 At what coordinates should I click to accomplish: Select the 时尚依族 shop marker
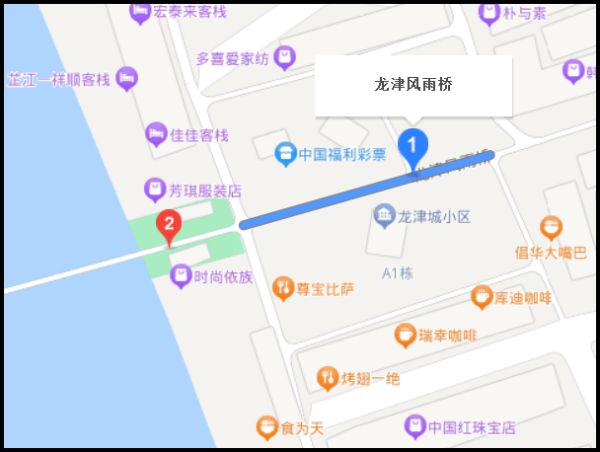click(181, 275)
